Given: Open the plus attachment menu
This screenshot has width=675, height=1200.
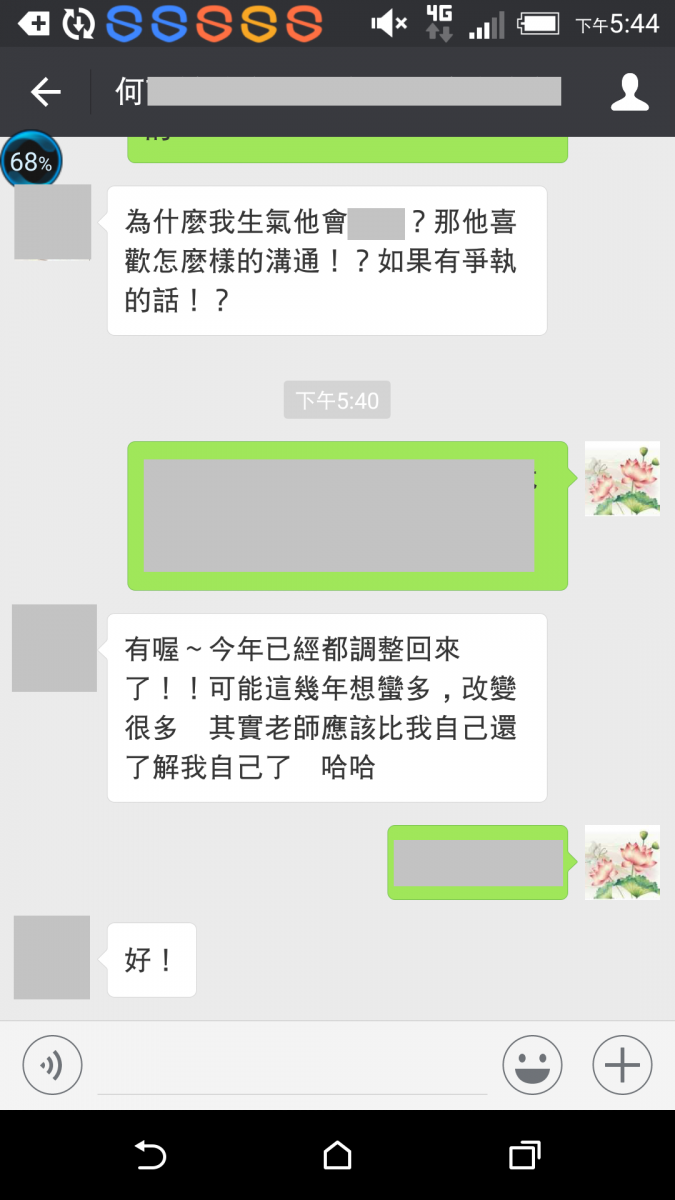Looking at the screenshot, I should 622,1064.
